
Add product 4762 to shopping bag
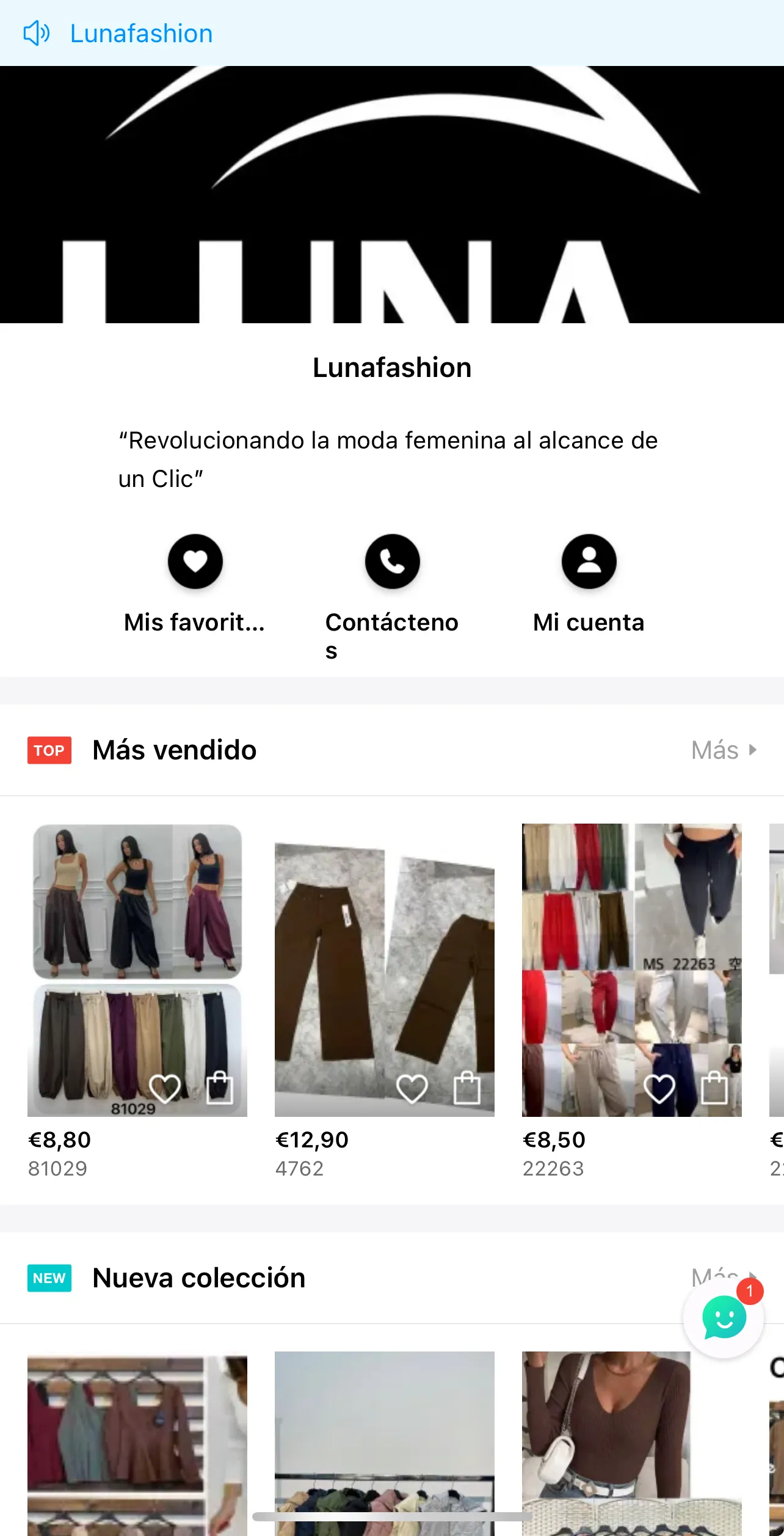click(467, 1089)
